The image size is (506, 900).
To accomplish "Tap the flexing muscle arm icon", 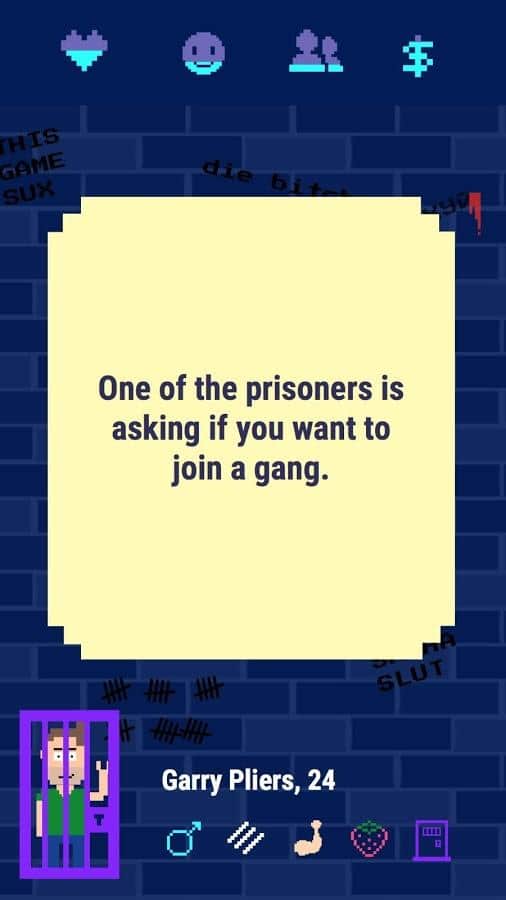I will pyautogui.click(x=309, y=839).
